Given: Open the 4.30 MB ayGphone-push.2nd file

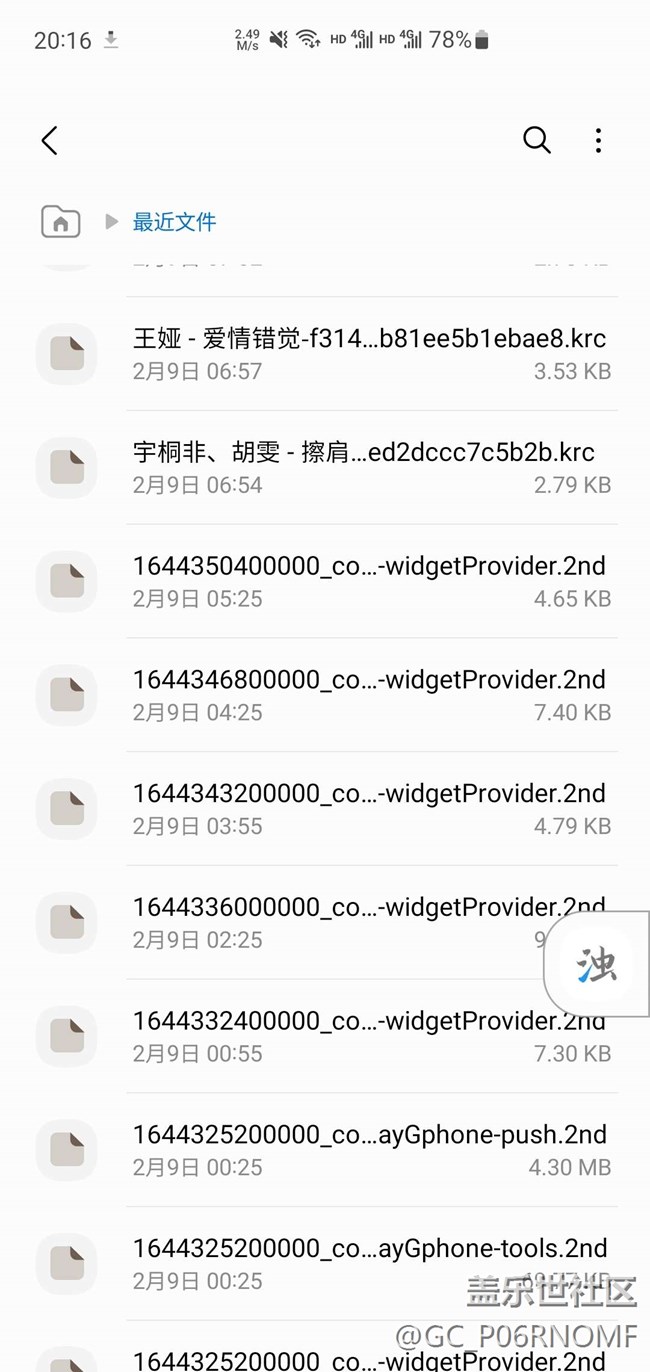Looking at the screenshot, I should 325,1151.
